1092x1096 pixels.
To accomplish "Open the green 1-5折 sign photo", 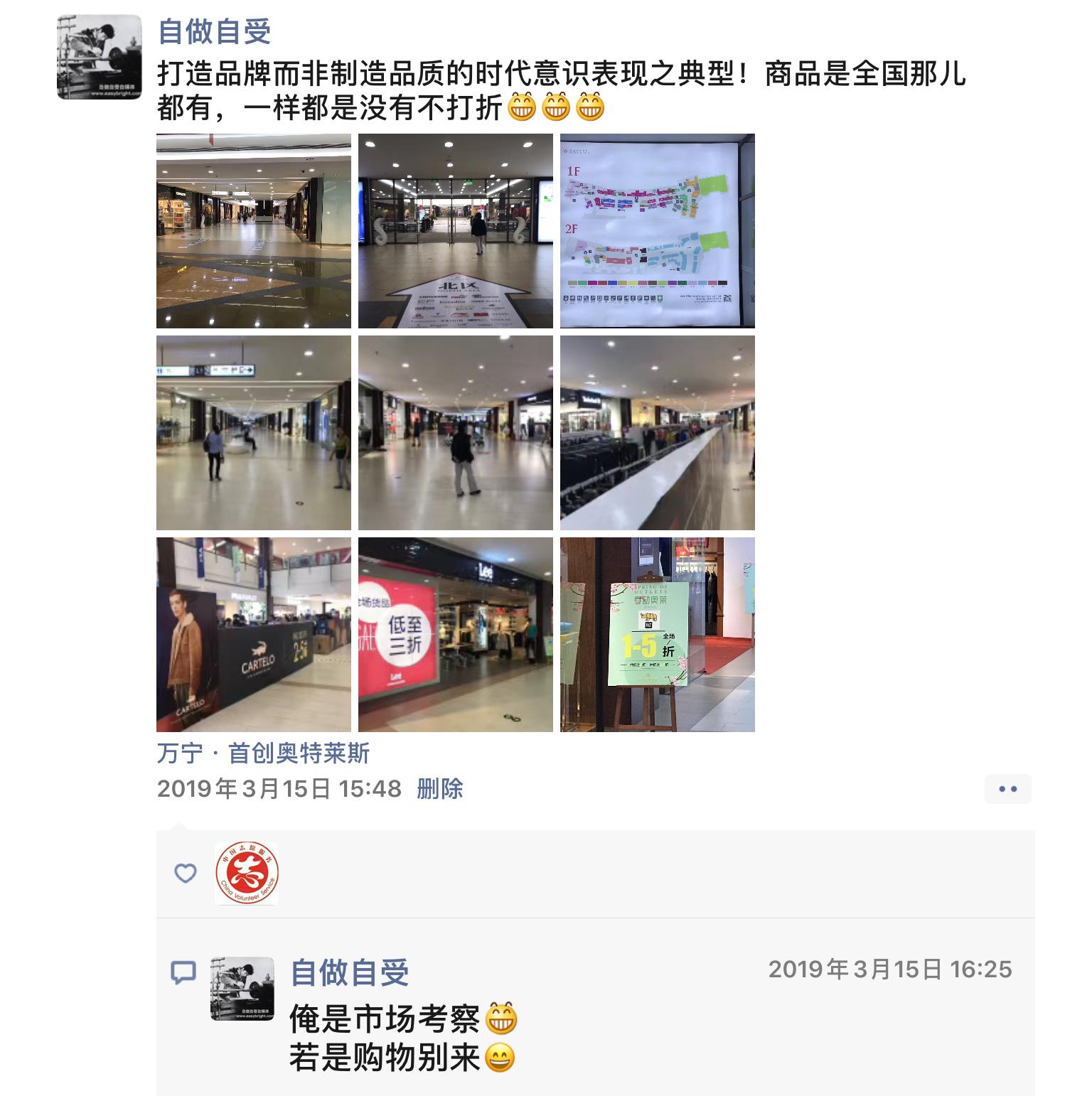I will click(657, 634).
